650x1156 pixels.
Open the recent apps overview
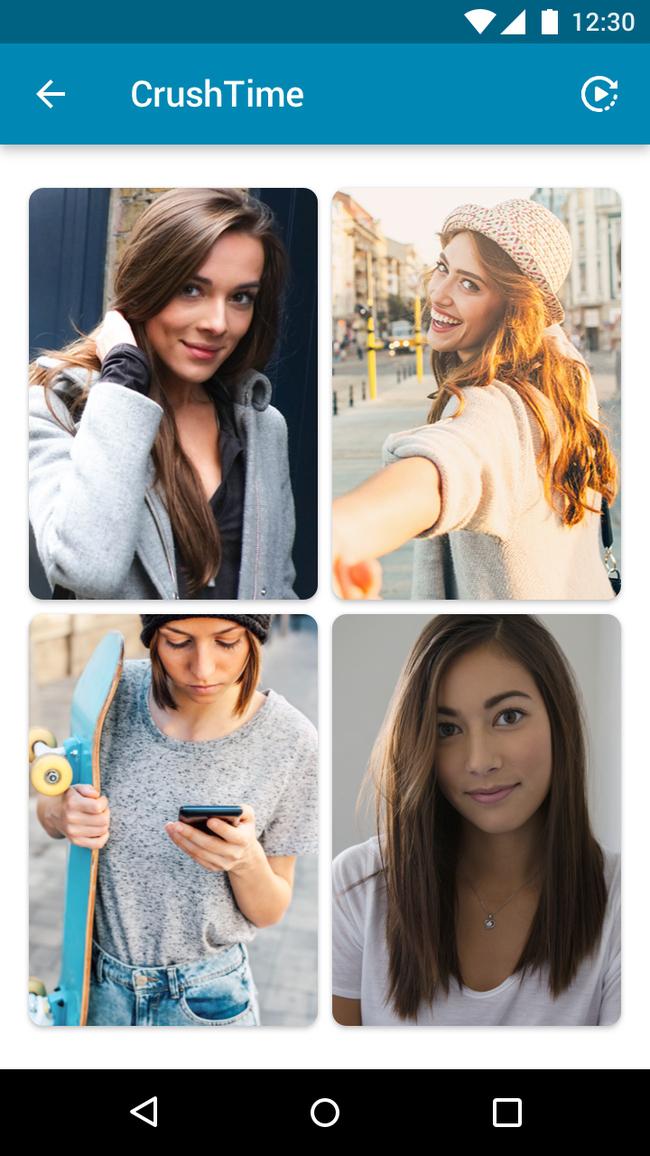tap(507, 1112)
